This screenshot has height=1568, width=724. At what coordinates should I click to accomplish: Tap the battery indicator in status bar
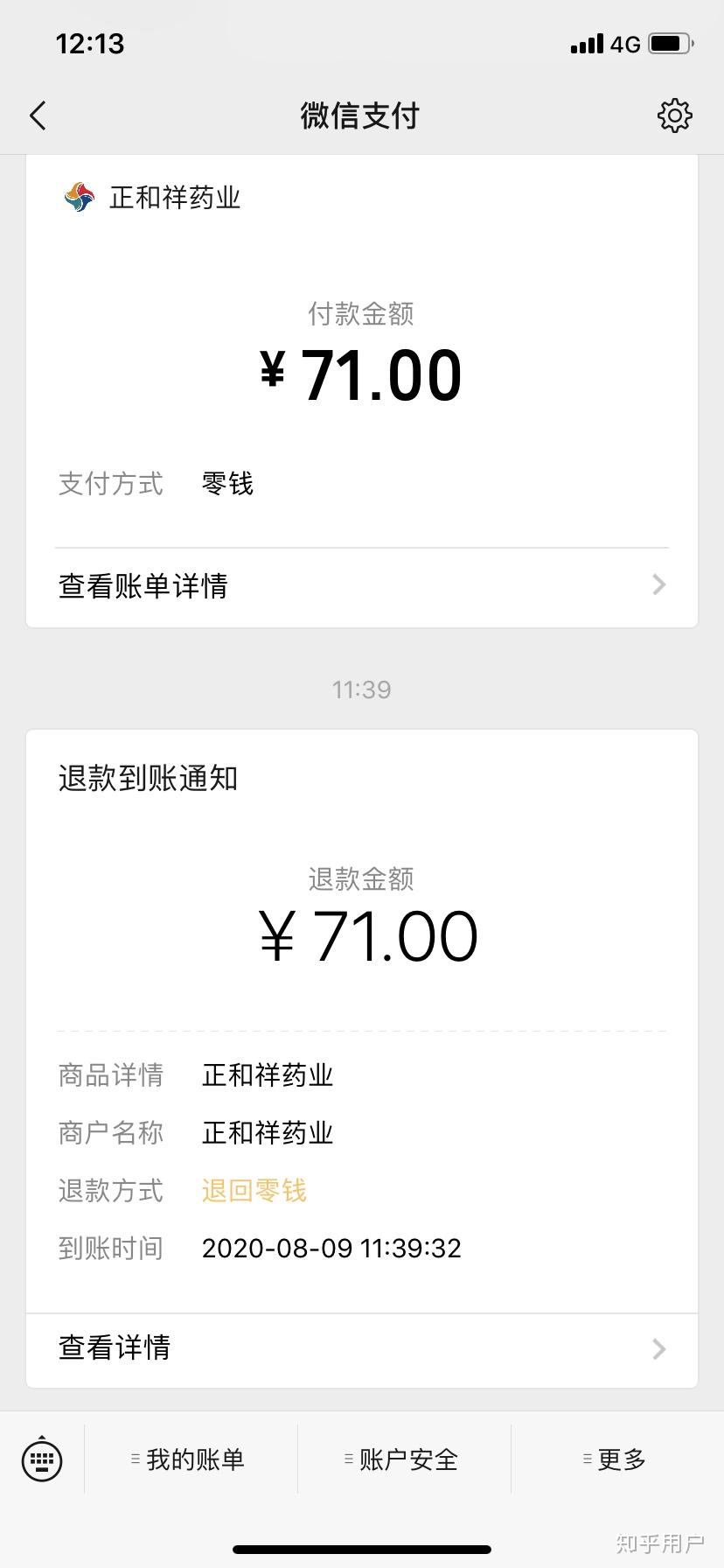[670, 43]
